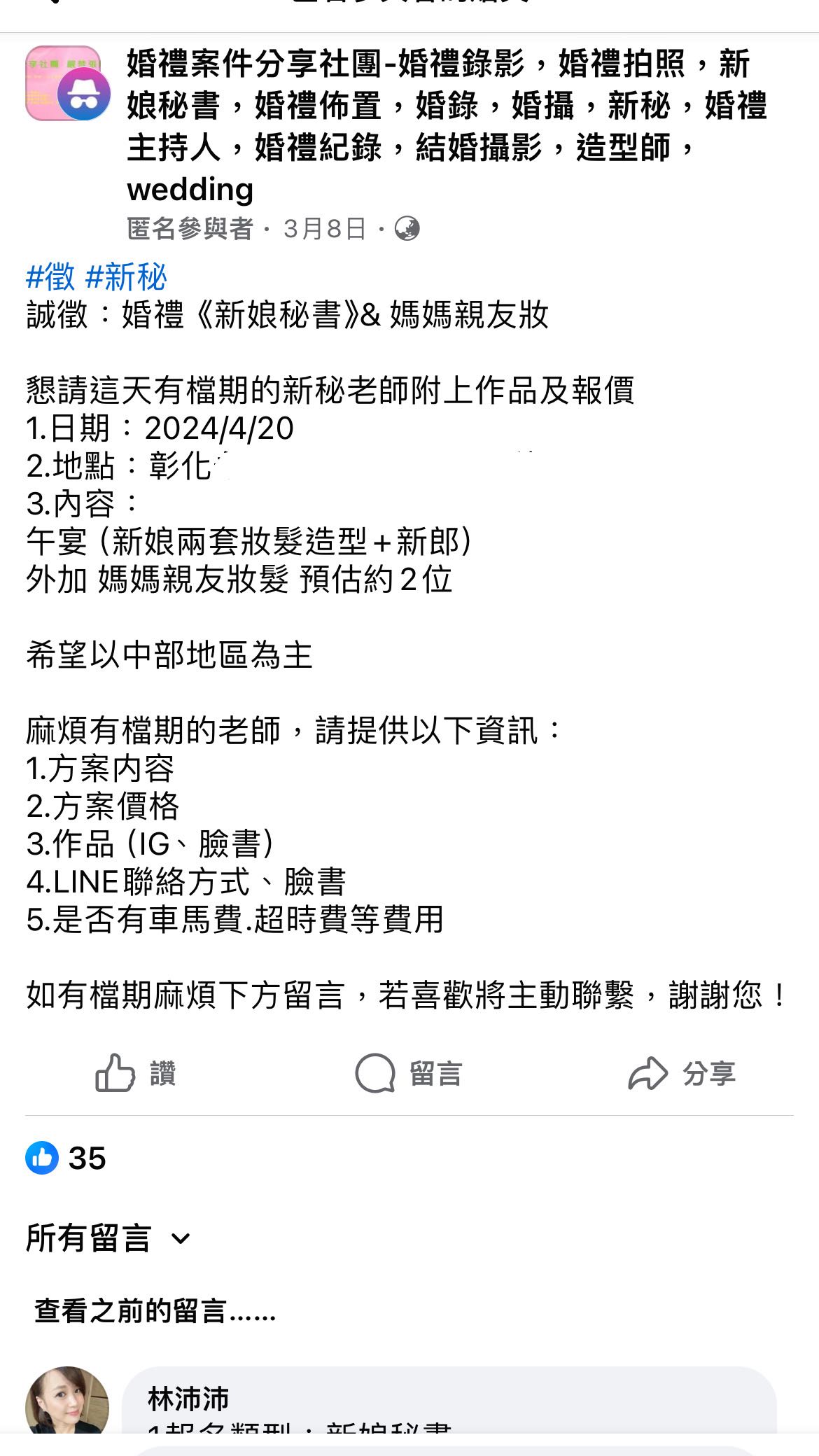The width and height of the screenshot is (819, 1456).
Task: Like this post with 讚
Action: (135, 1073)
